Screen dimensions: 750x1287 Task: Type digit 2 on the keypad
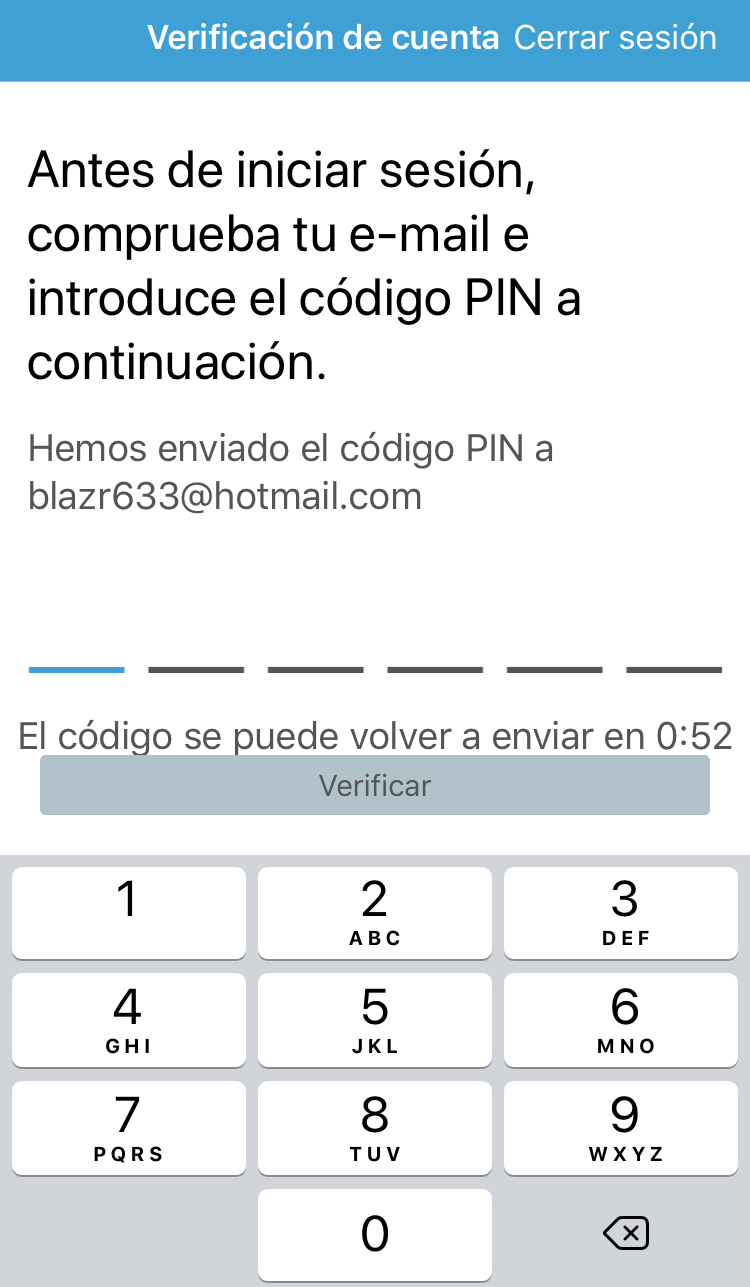375,913
